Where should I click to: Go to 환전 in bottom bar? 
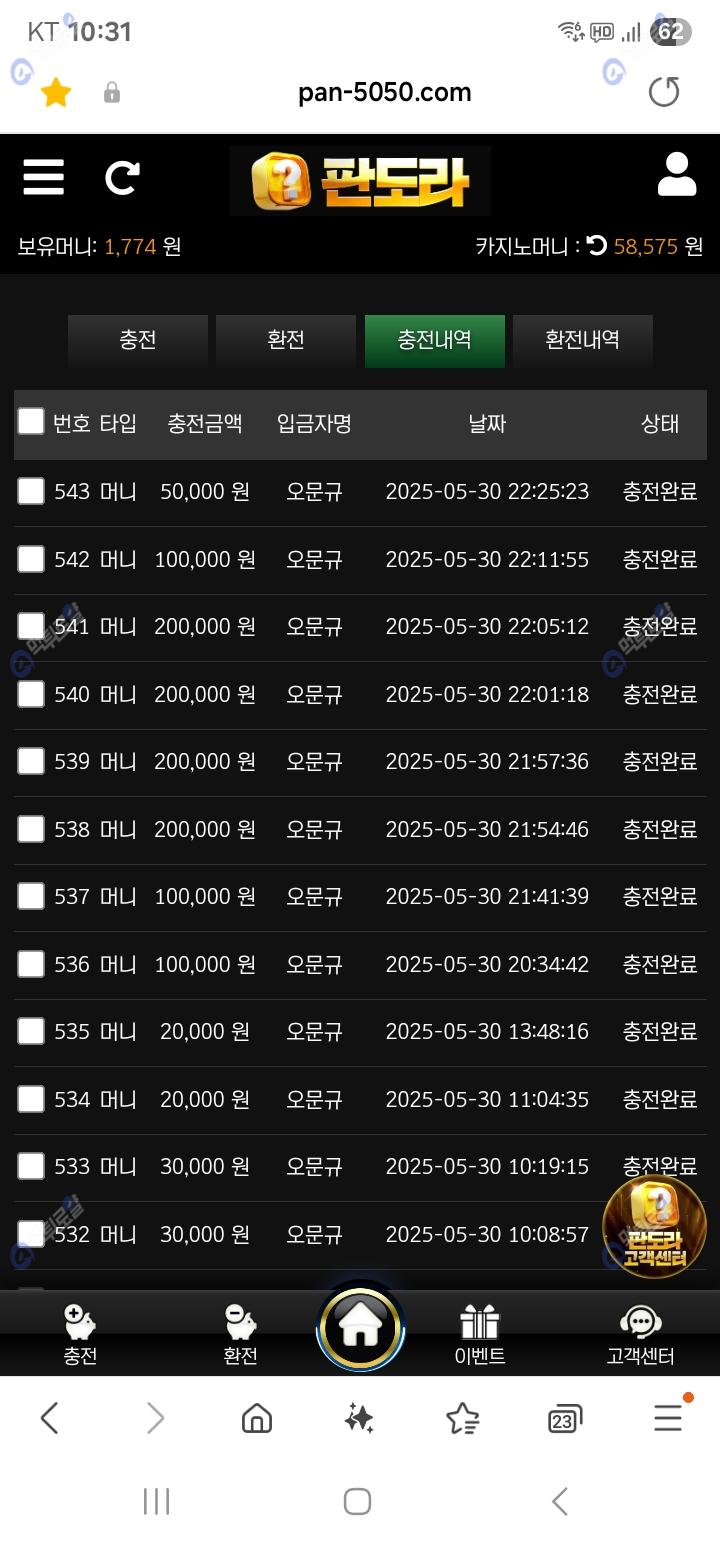[240, 1335]
